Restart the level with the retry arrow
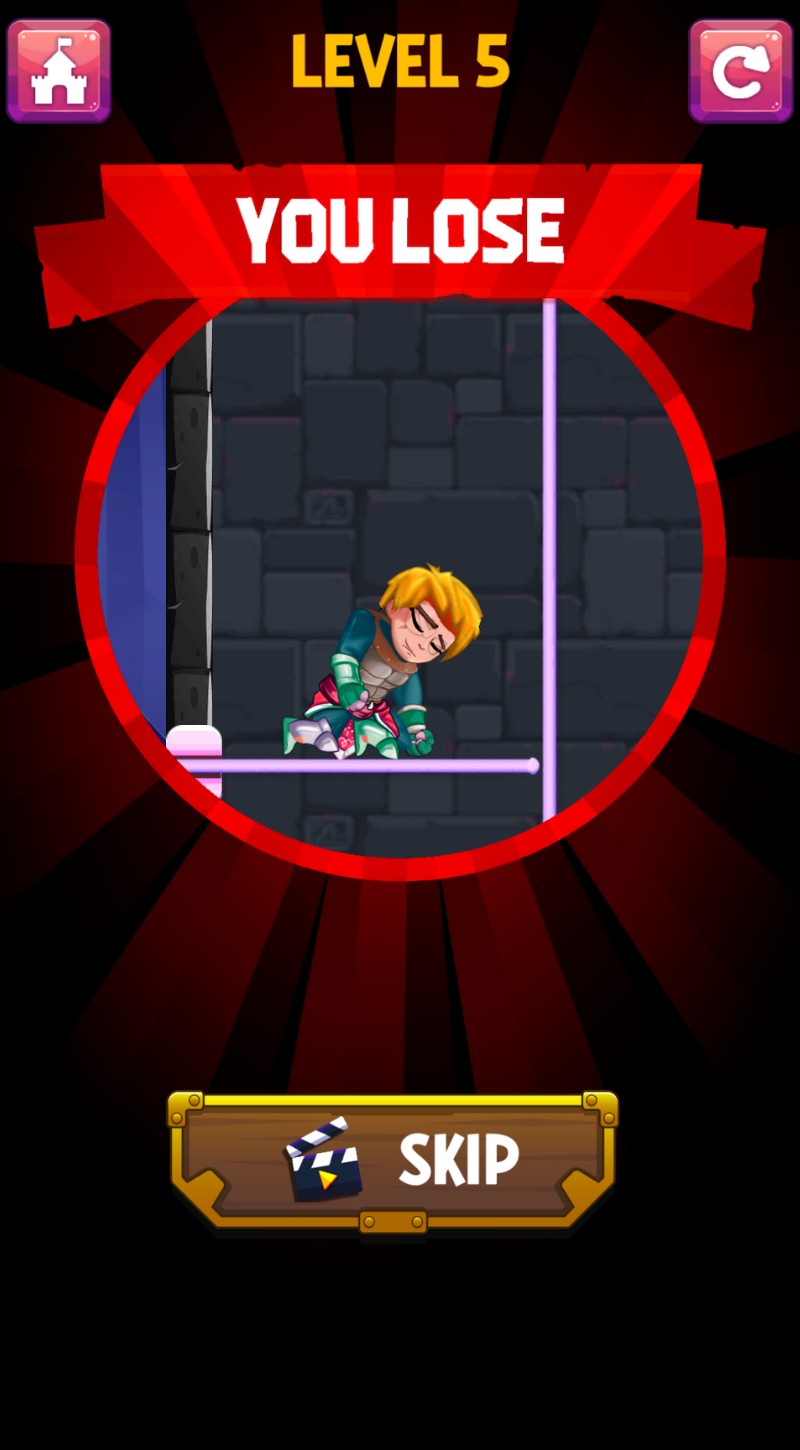This screenshot has height=1450, width=800. click(x=740, y=72)
